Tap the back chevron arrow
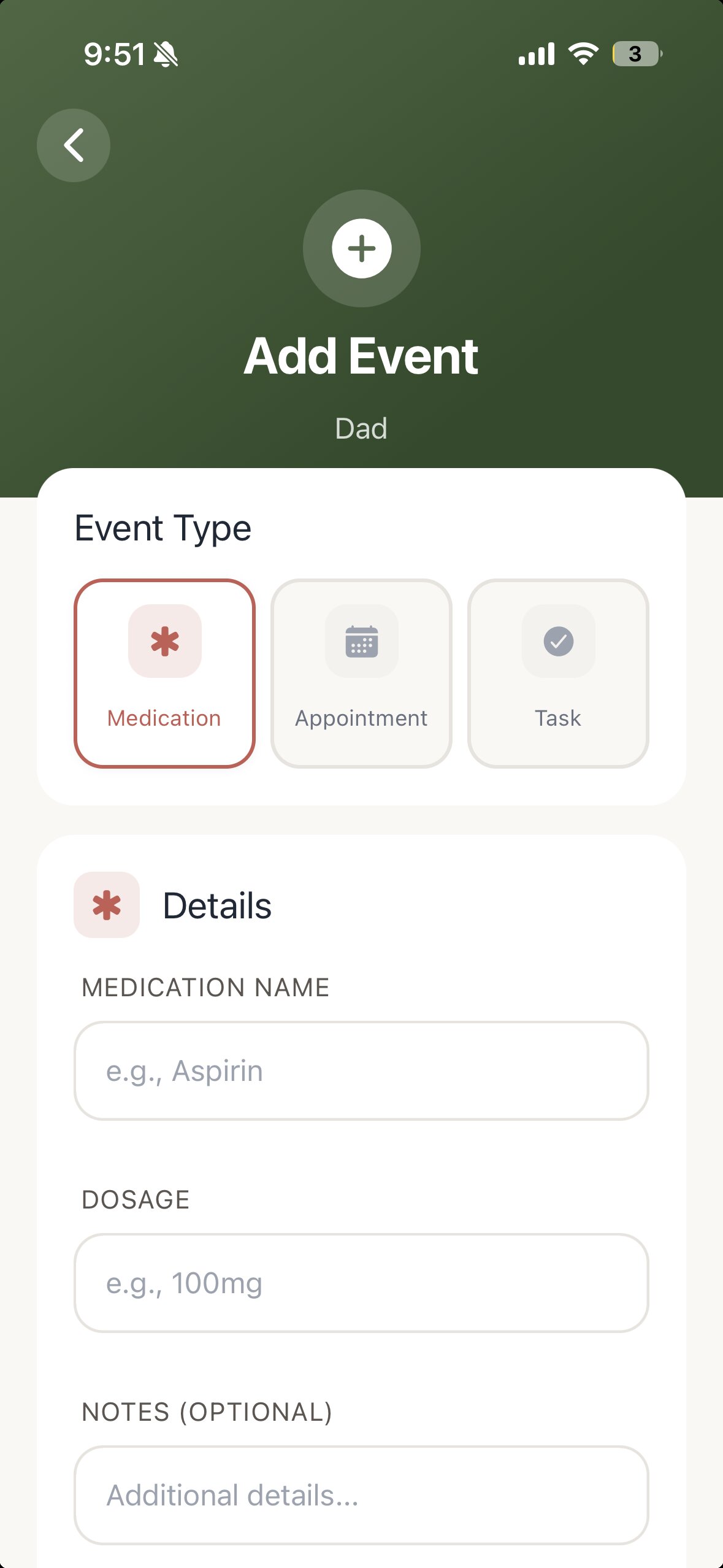The width and height of the screenshot is (723, 1568). pos(73,145)
